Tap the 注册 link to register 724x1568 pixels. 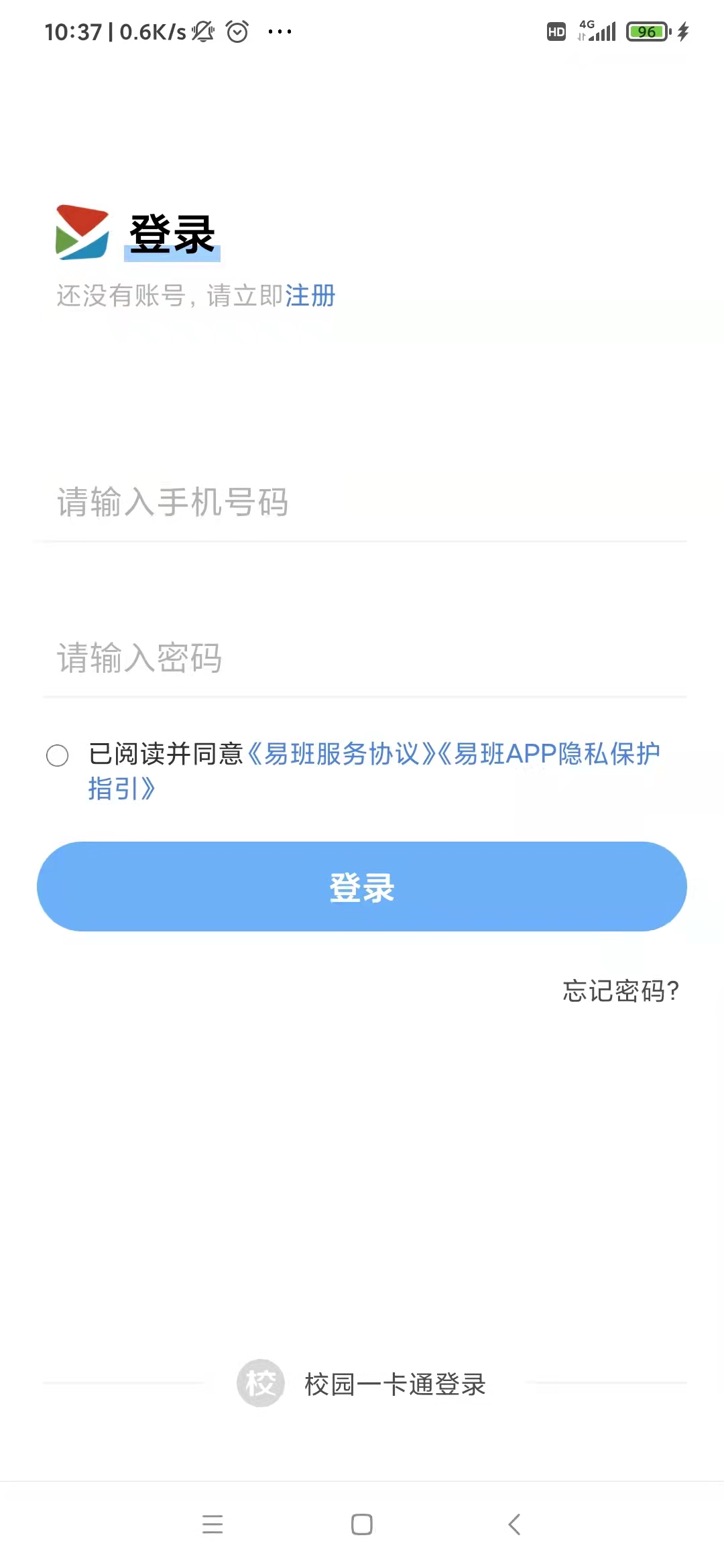tap(310, 296)
